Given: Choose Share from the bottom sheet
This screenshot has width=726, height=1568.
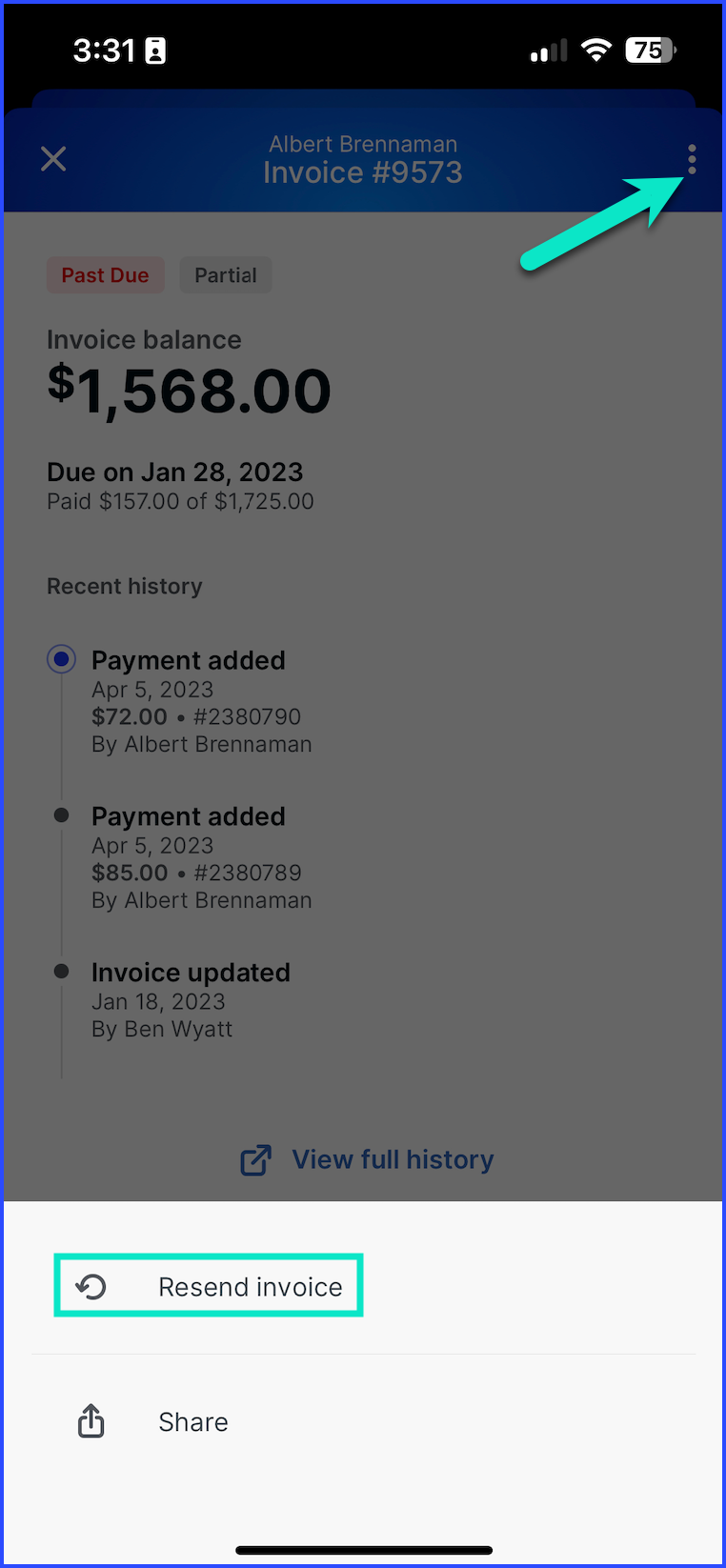Looking at the screenshot, I should point(363,1421).
